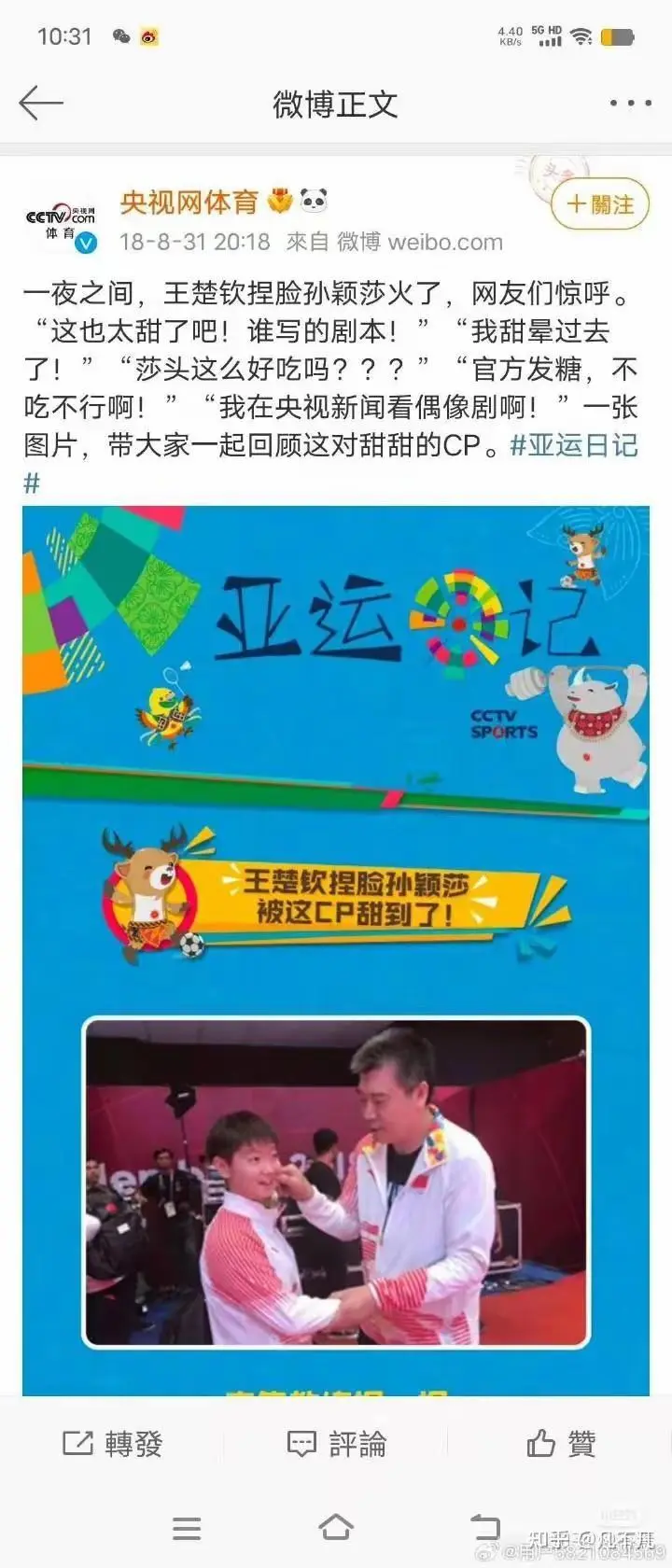Open the #亚运日记# hashtag link
The height and width of the screenshot is (1568, 672).
coord(573,445)
